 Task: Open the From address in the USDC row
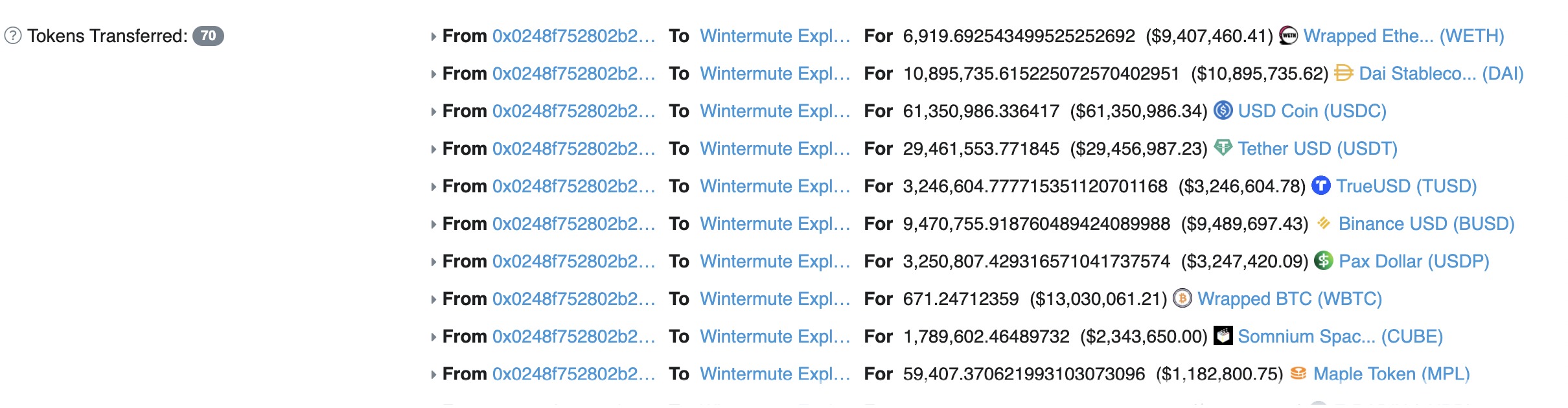[x=573, y=111]
